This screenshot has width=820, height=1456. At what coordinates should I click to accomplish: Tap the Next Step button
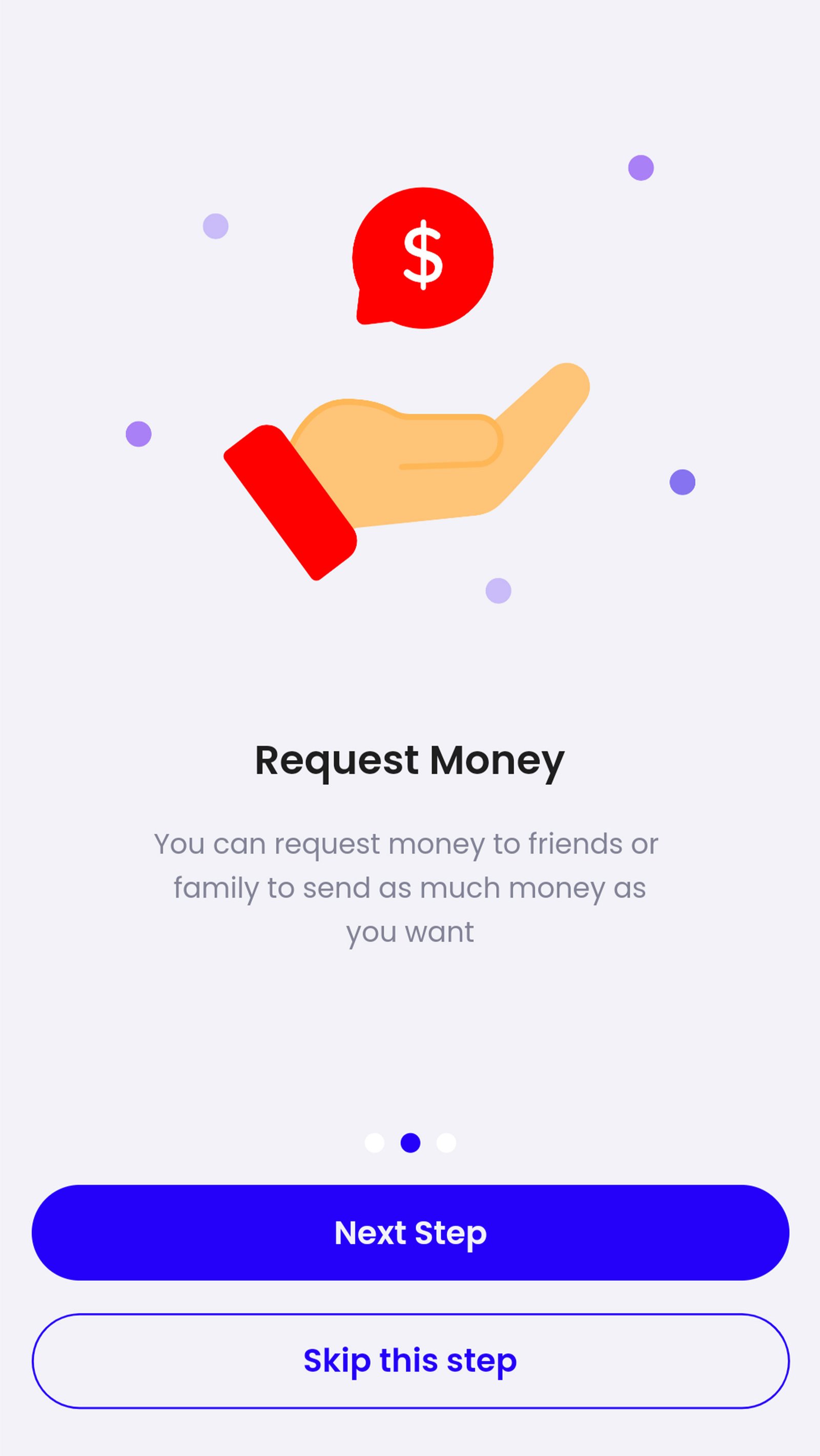point(411,1233)
